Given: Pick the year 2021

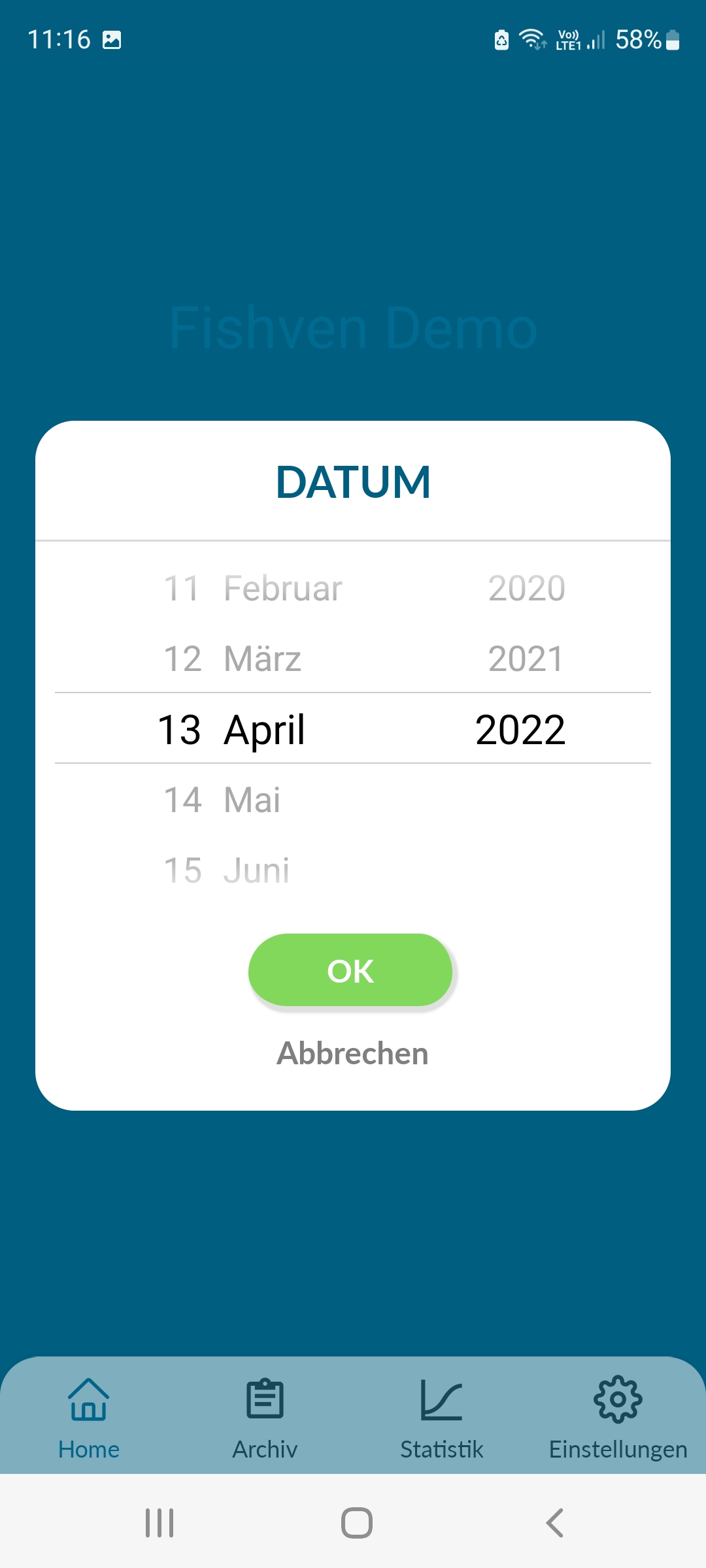Looking at the screenshot, I should 526,659.
